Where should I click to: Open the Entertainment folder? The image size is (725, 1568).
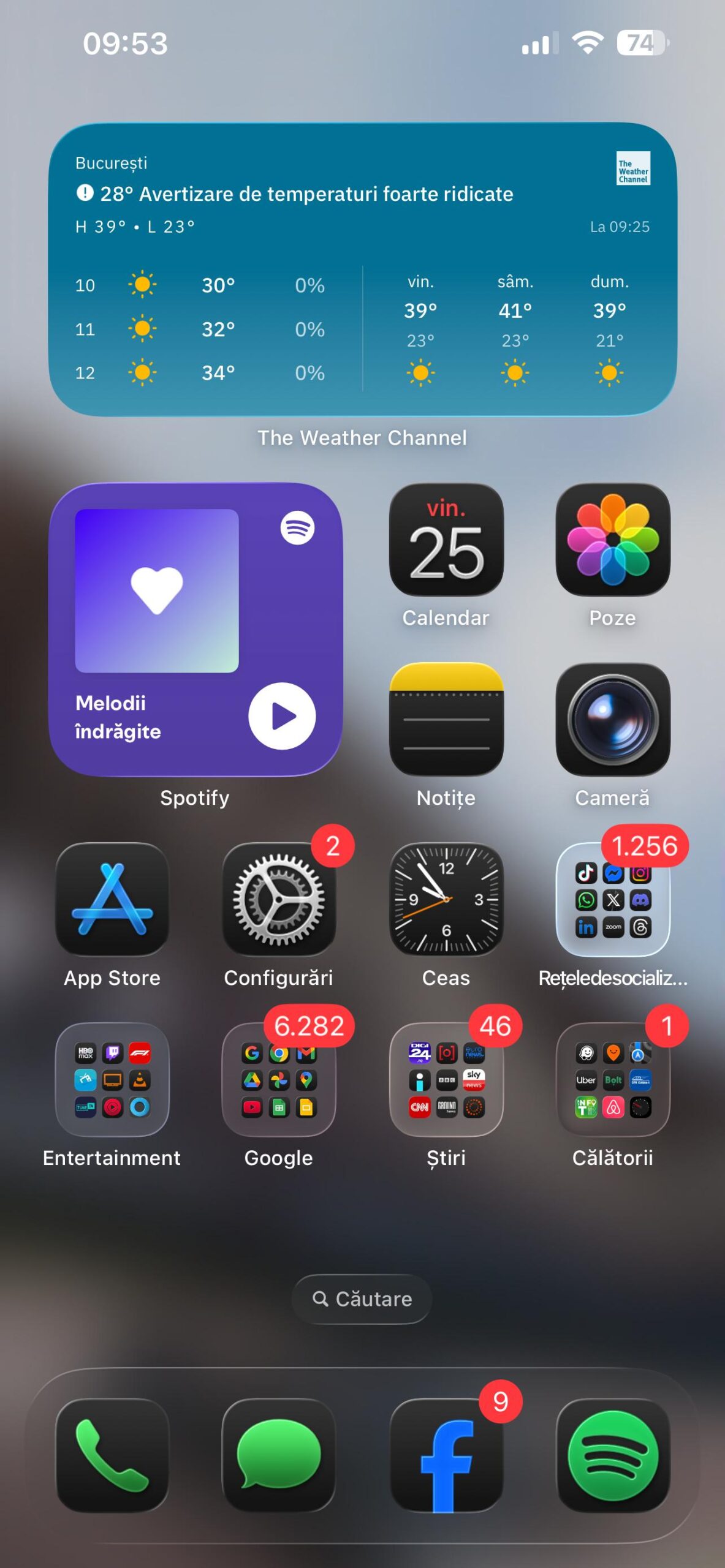112,1079
